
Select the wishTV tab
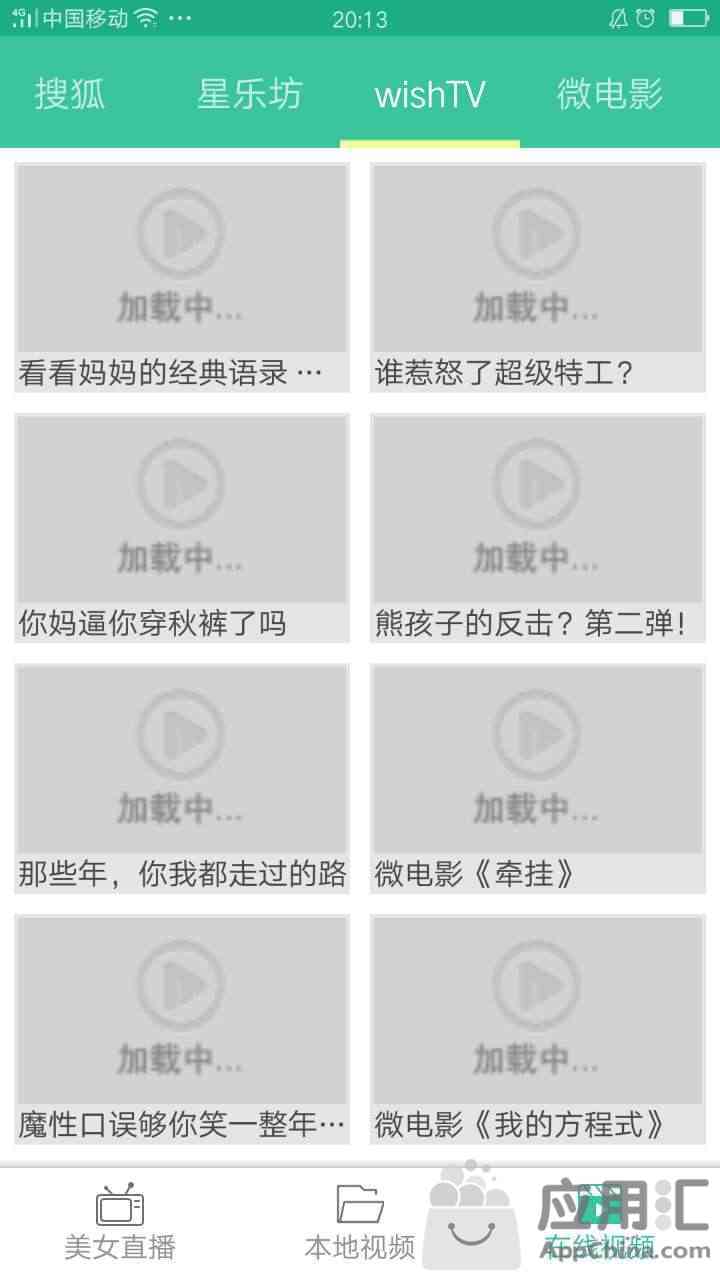pos(430,94)
